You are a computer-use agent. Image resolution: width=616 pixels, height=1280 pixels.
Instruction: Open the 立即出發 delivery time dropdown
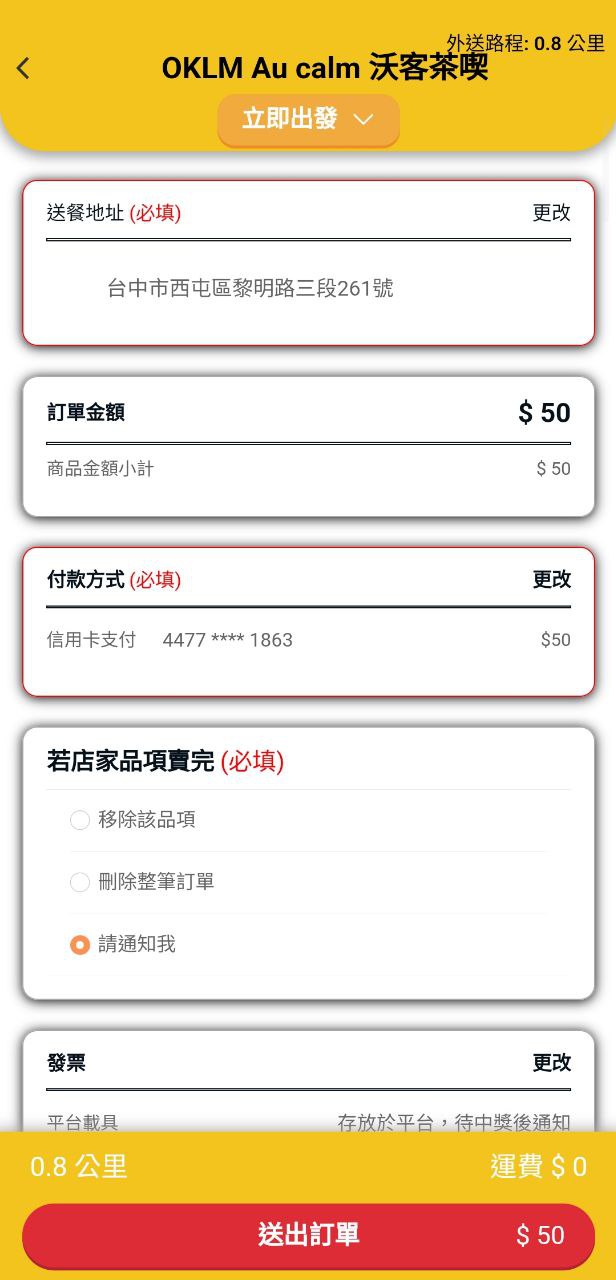click(308, 120)
